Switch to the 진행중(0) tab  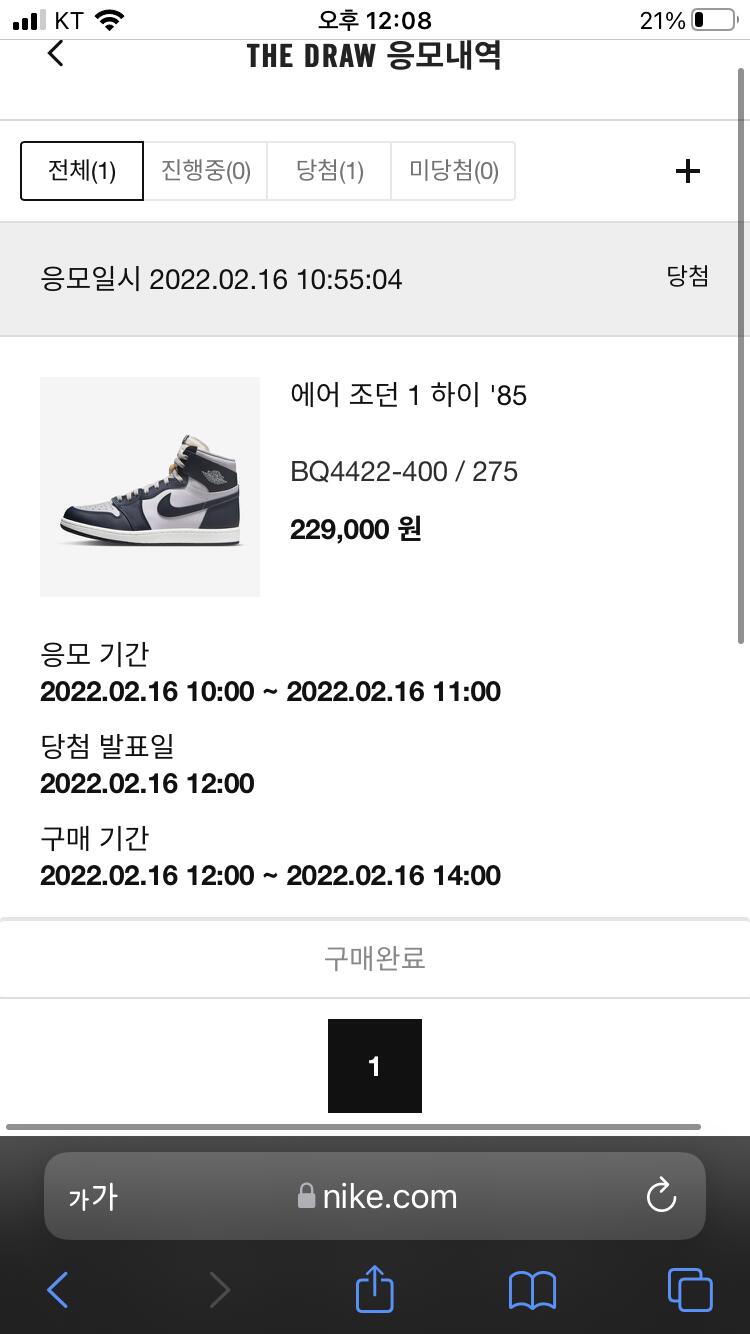[206, 171]
